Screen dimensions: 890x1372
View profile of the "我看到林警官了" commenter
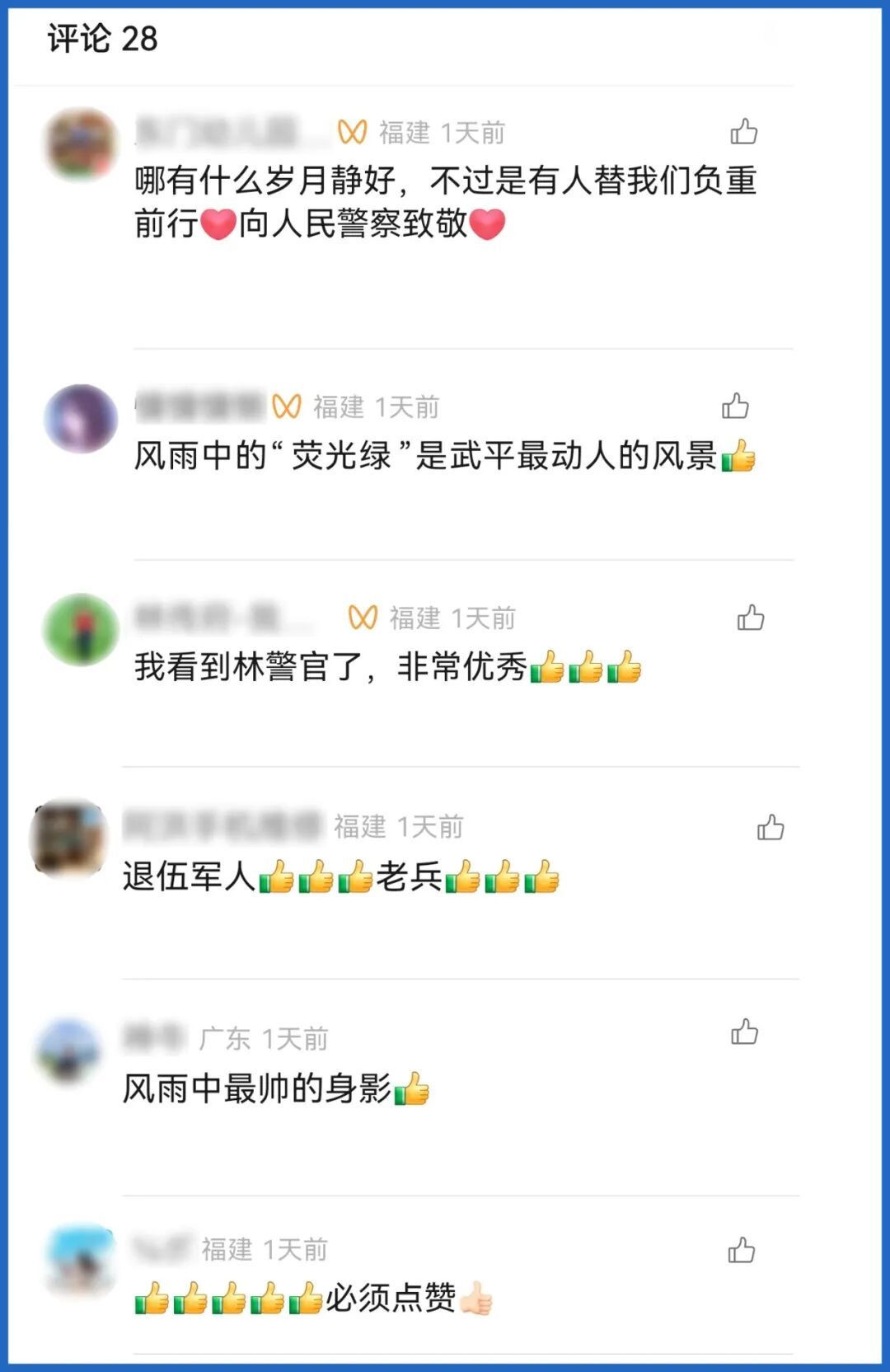[81, 629]
